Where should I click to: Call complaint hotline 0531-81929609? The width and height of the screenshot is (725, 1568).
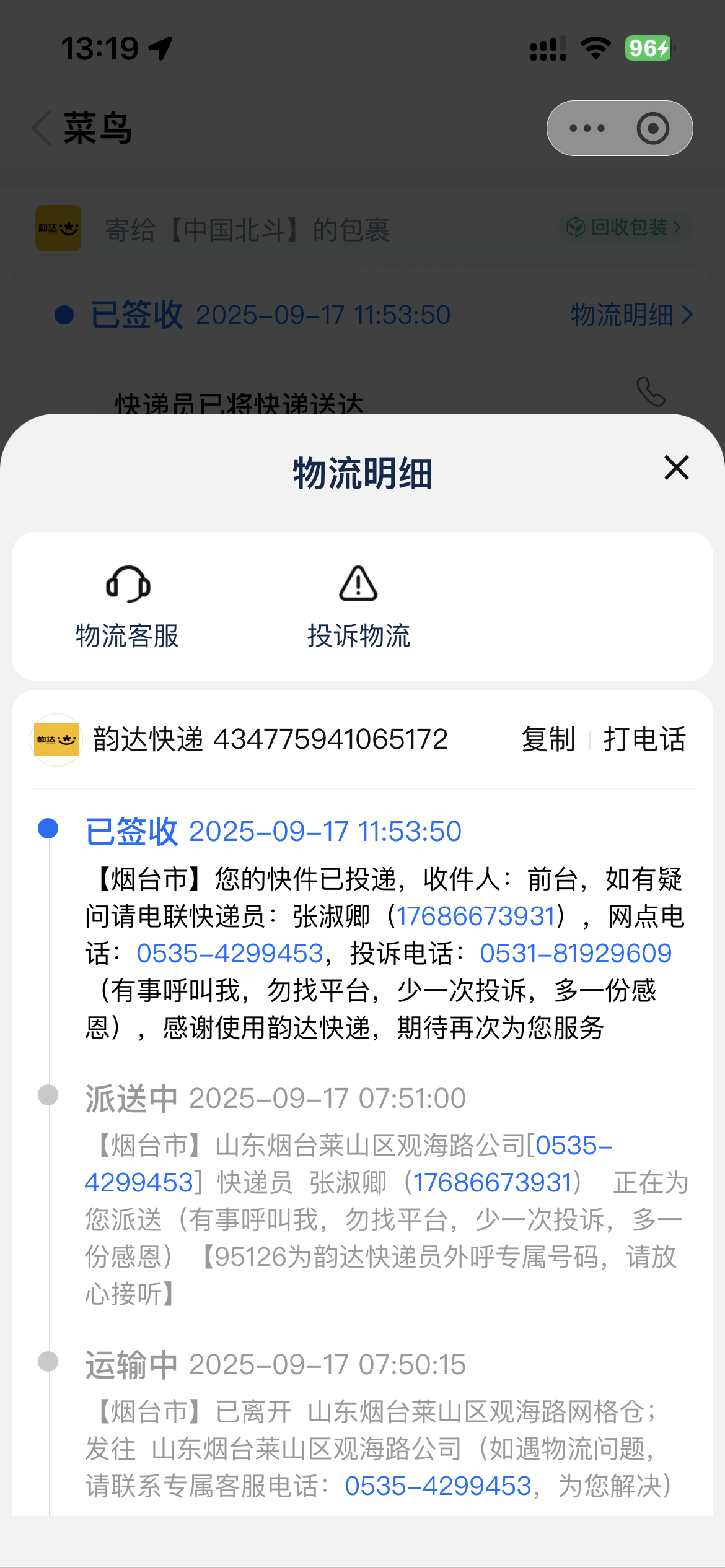[x=576, y=954]
